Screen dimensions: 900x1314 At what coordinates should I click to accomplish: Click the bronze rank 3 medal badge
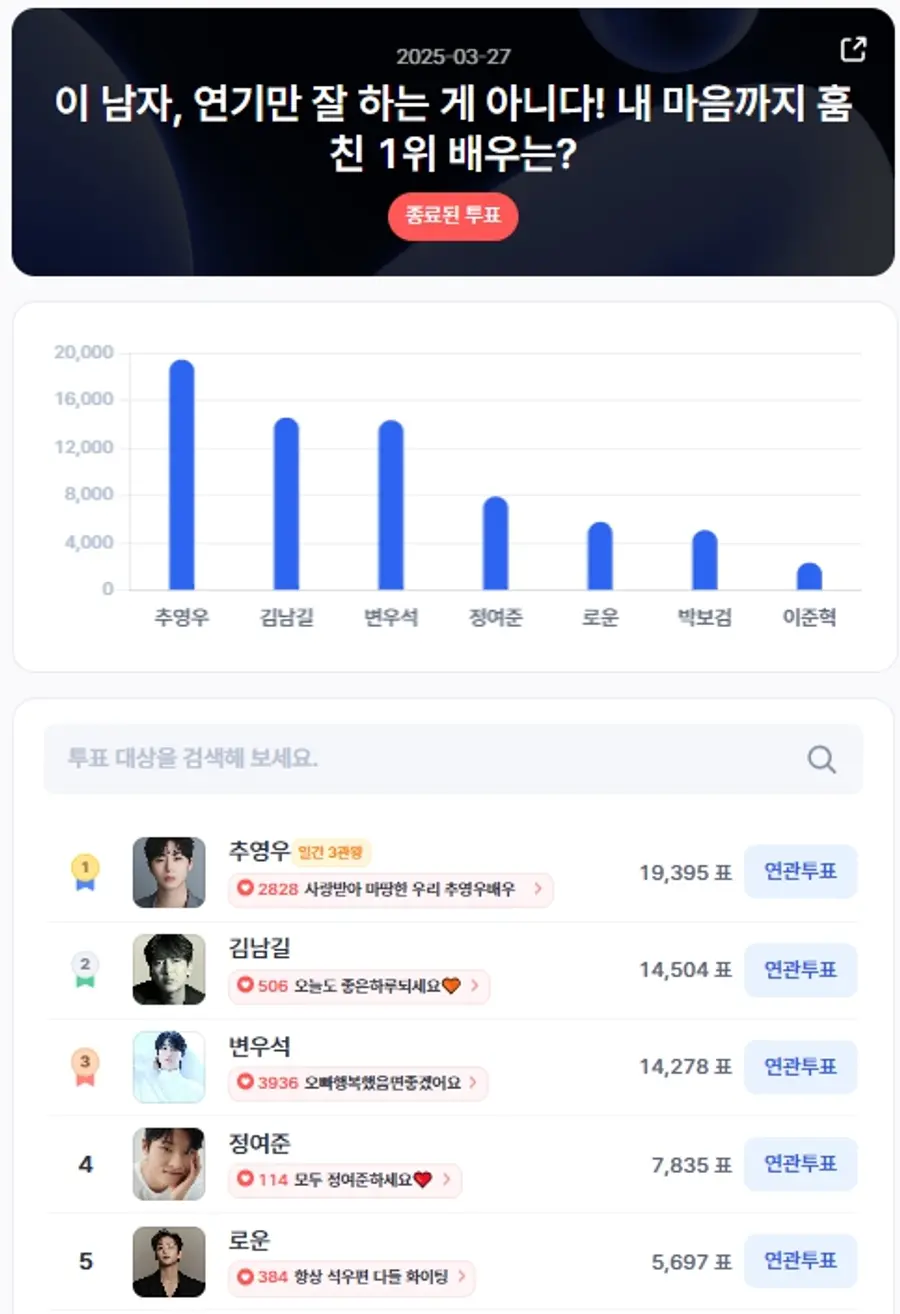tap(84, 1066)
